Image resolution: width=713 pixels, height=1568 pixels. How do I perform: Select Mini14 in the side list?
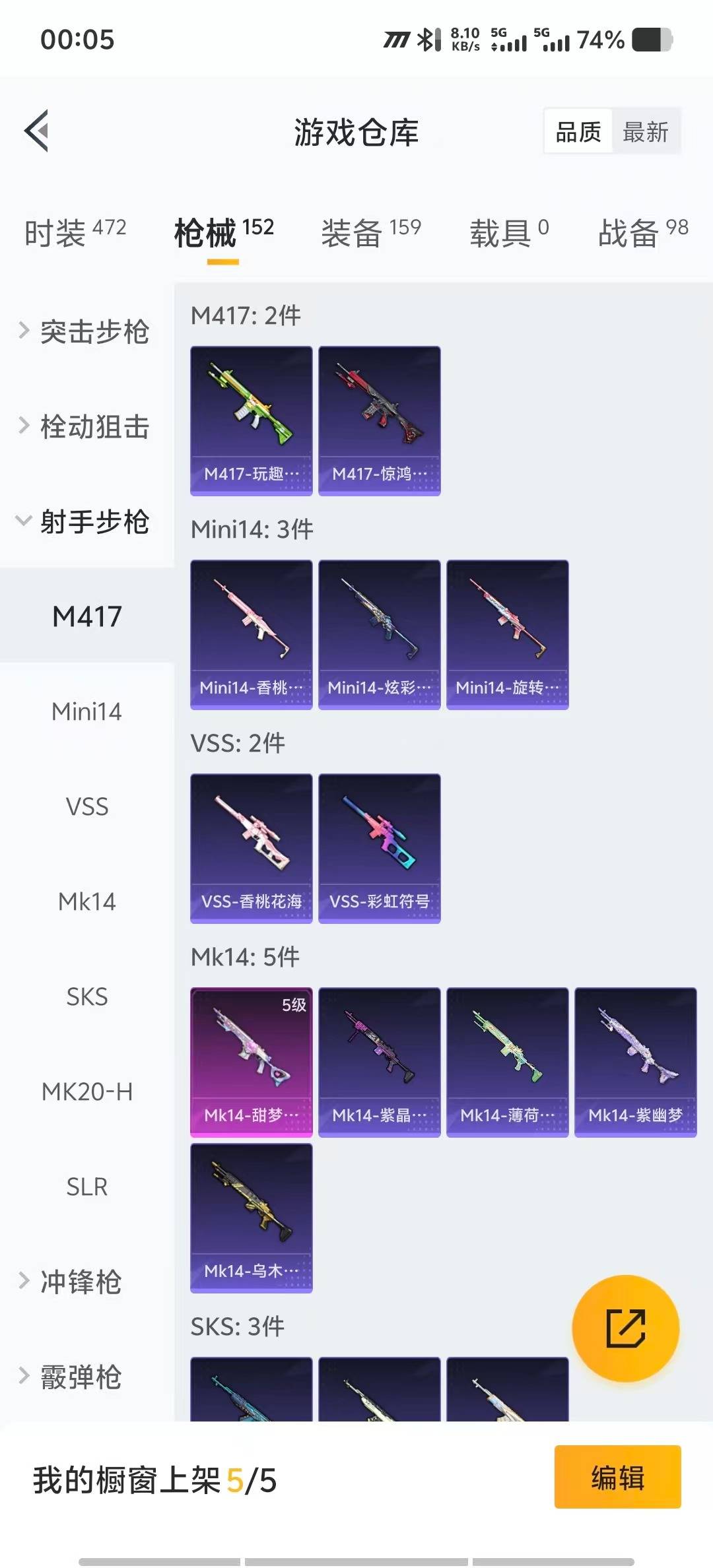(x=86, y=711)
